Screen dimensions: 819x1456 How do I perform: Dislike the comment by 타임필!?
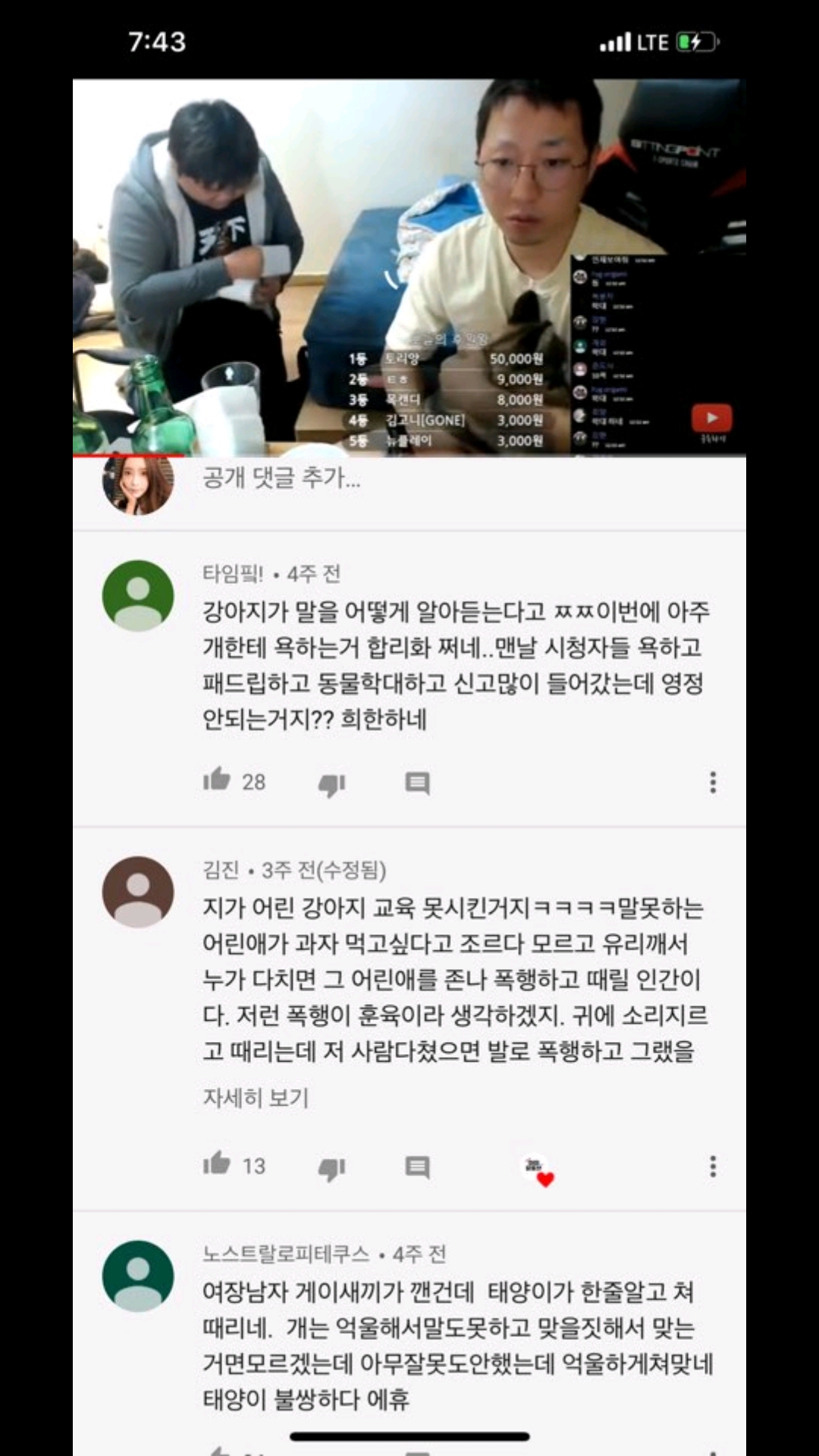tap(331, 783)
